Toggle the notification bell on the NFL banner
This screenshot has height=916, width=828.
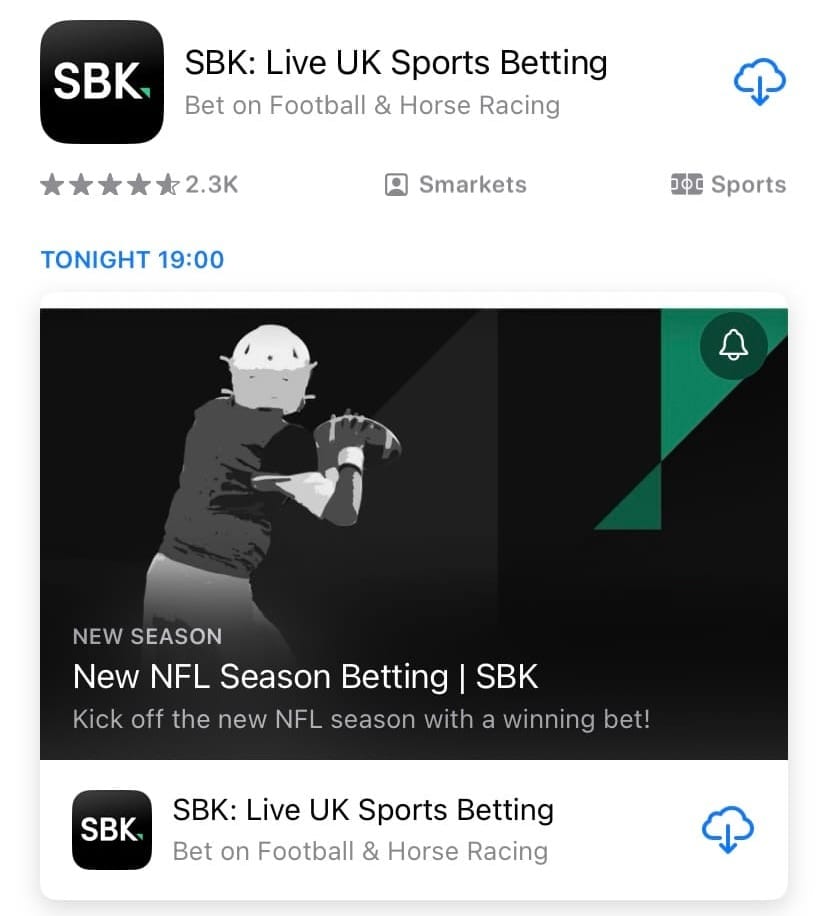pyautogui.click(x=734, y=347)
